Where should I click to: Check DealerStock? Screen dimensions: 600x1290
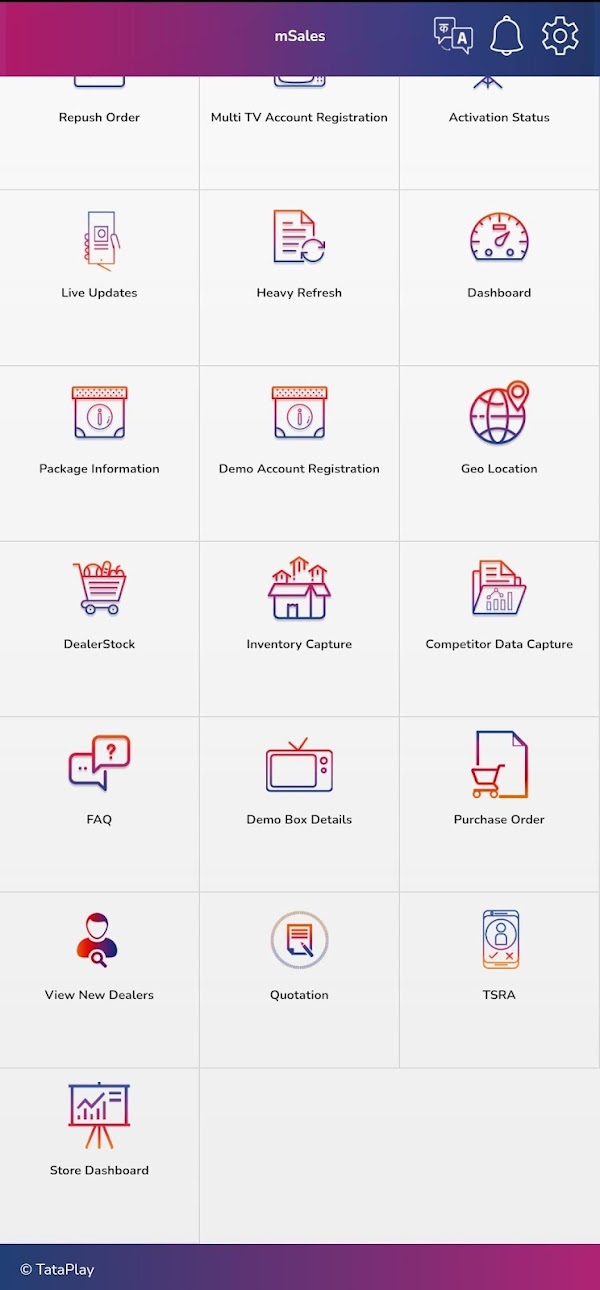(99, 605)
